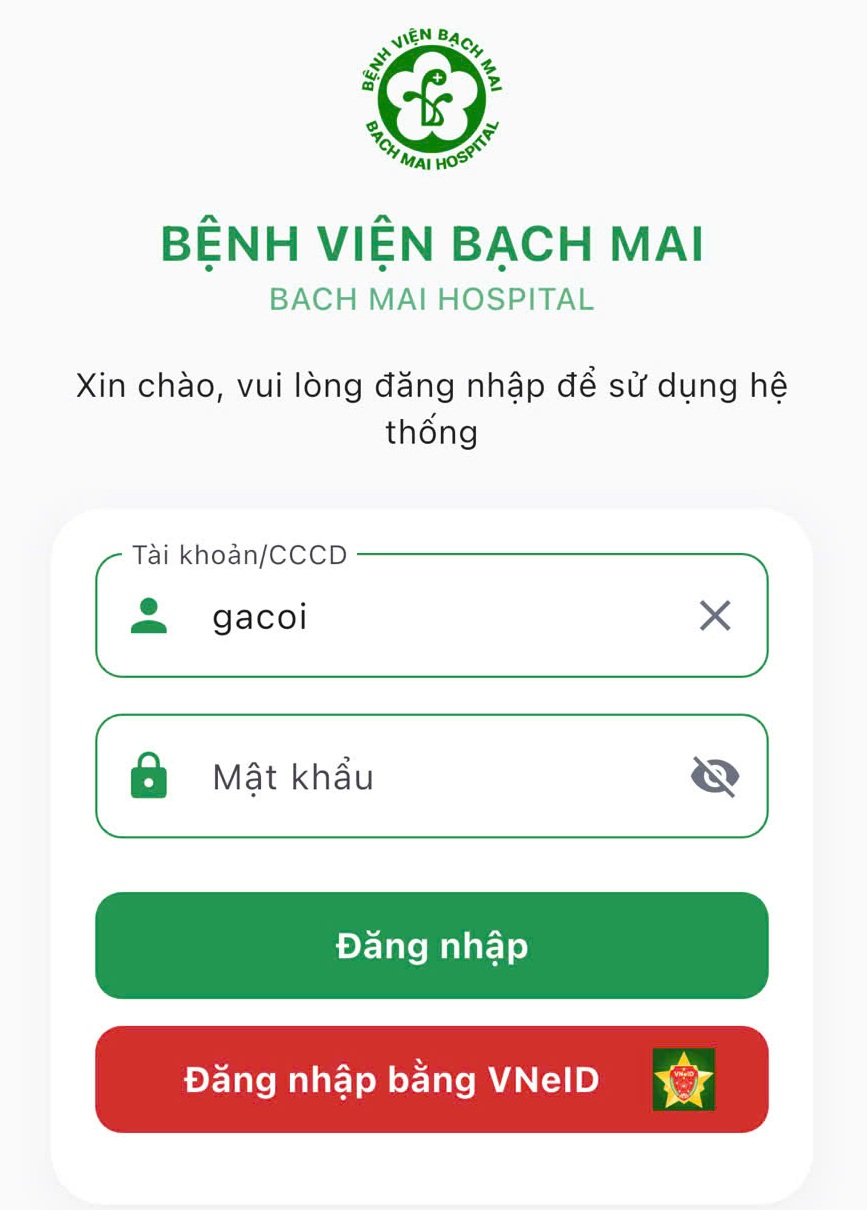867x1210 pixels.
Task: Toggle password visibility eye icon
Action: [715, 777]
